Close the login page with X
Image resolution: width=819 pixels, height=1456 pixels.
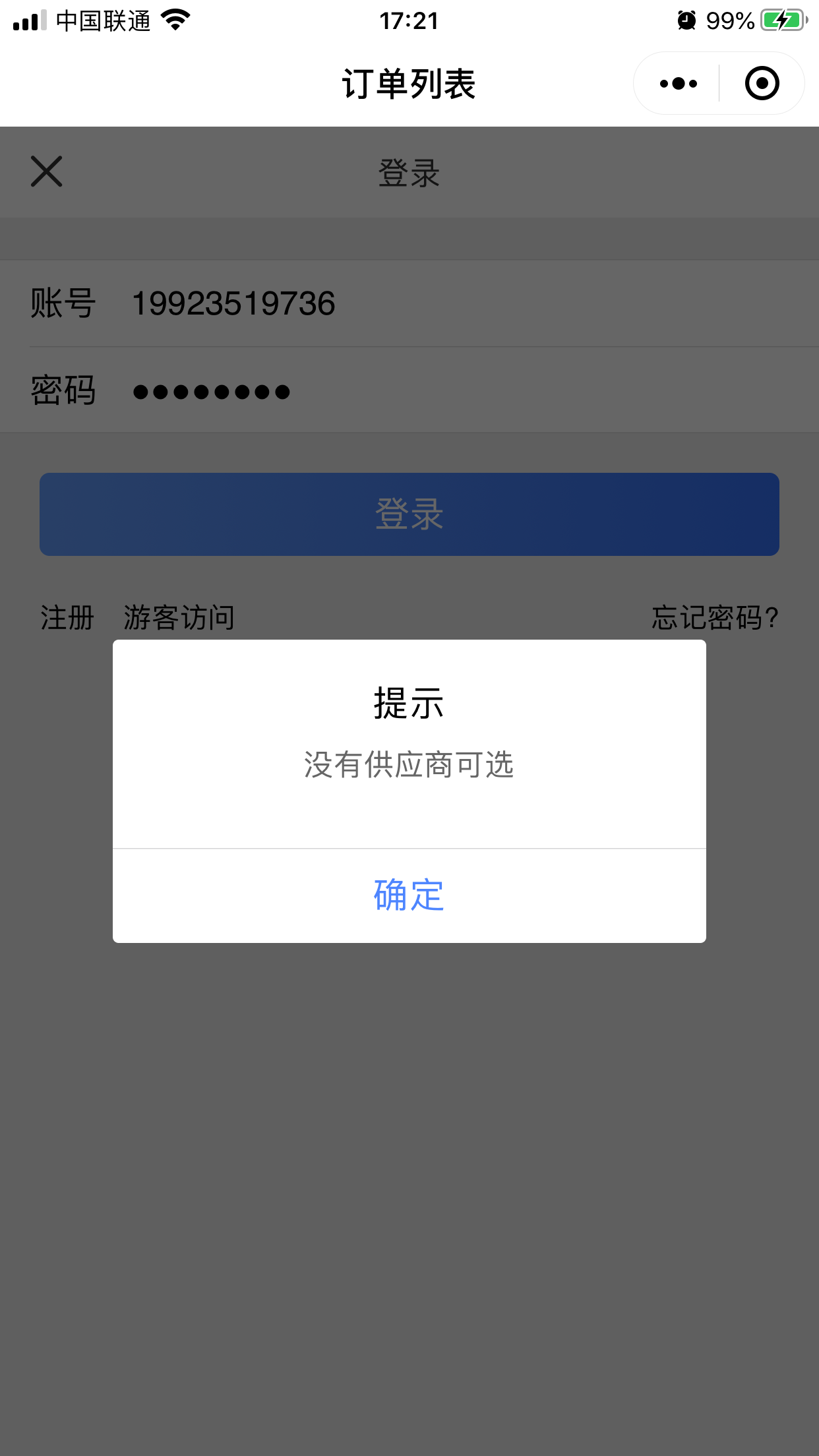coord(46,171)
